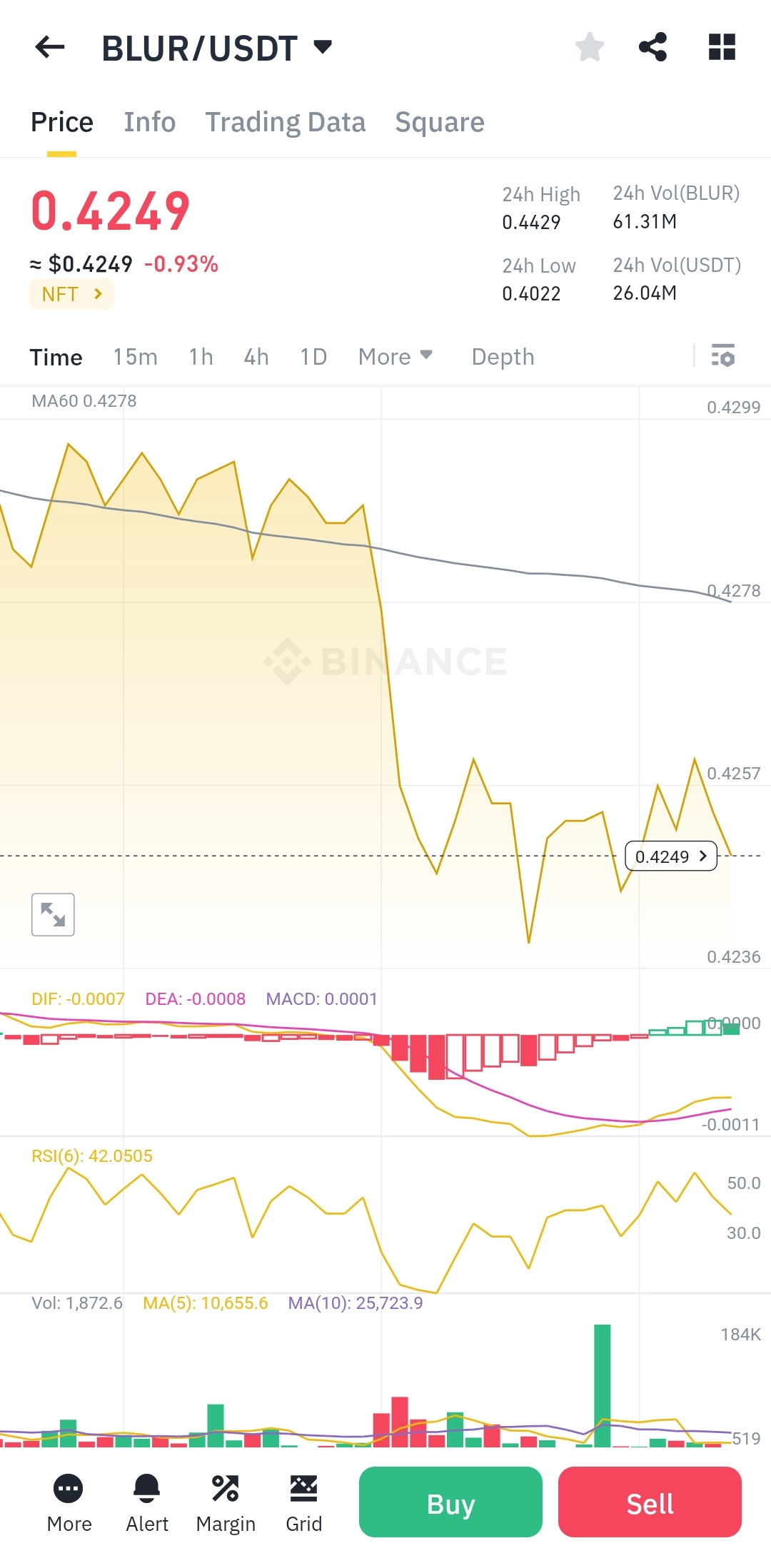Open the NFT category tag
The height and width of the screenshot is (1568, 771).
point(71,294)
